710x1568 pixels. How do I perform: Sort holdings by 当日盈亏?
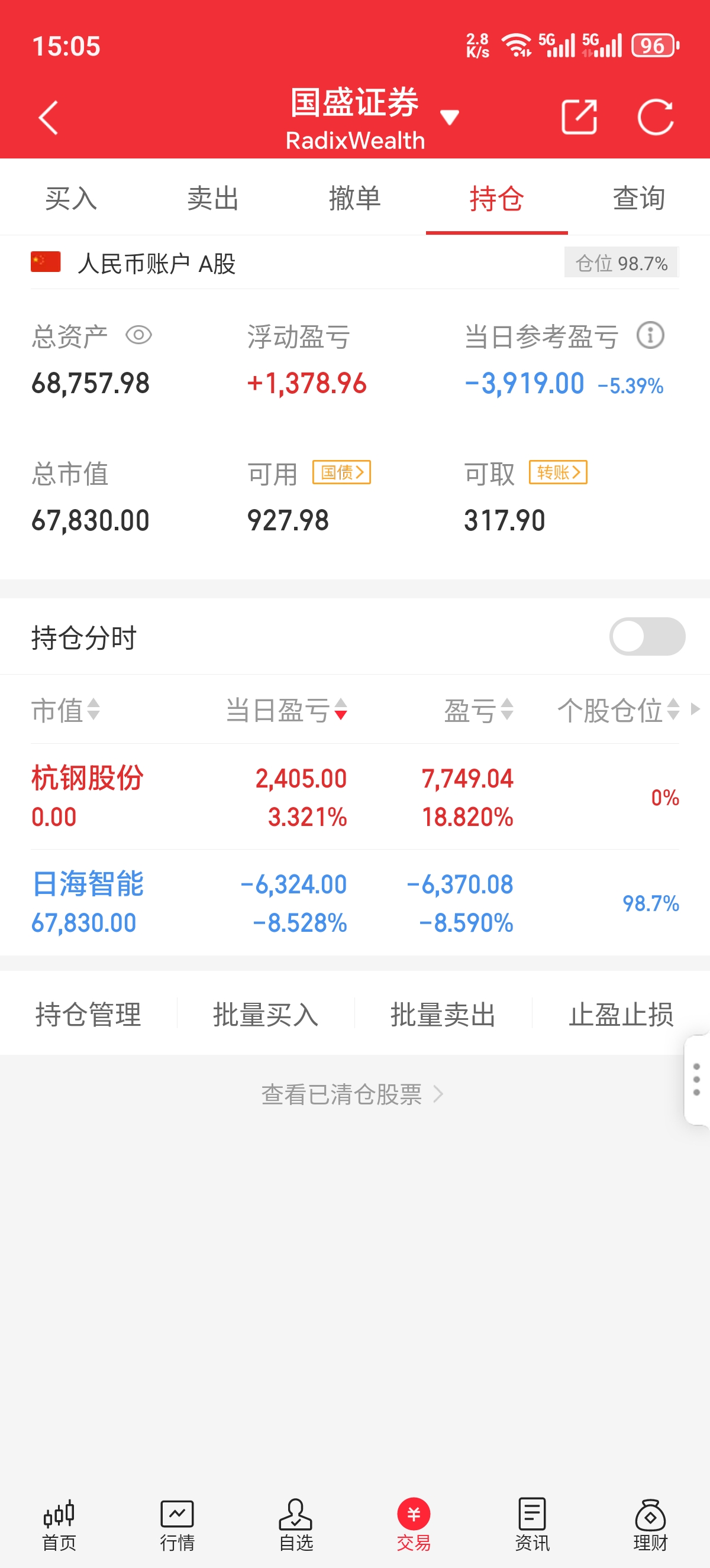pos(286,710)
